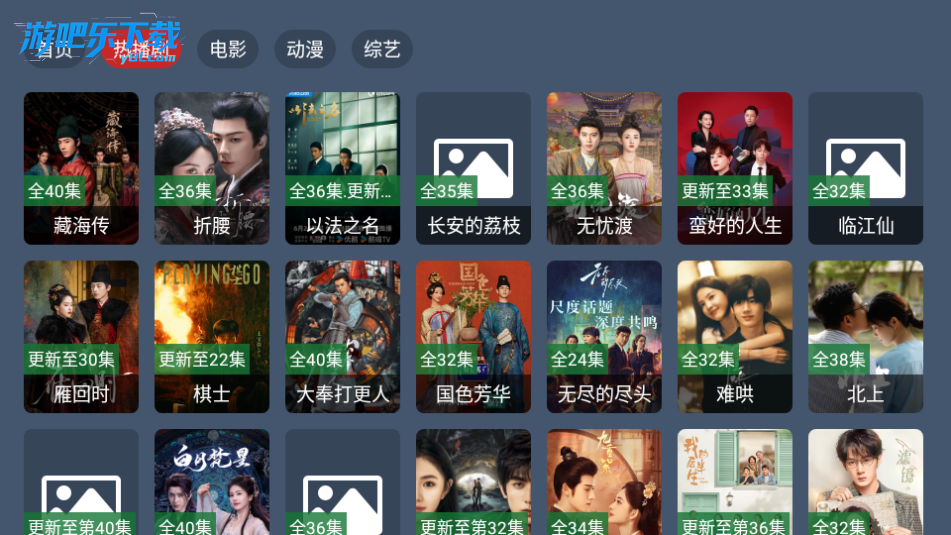The width and height of the screenshot is (951, 535).
Task: Open the drama 棋士
Action: pyautogui.click(x=212, y=337)
